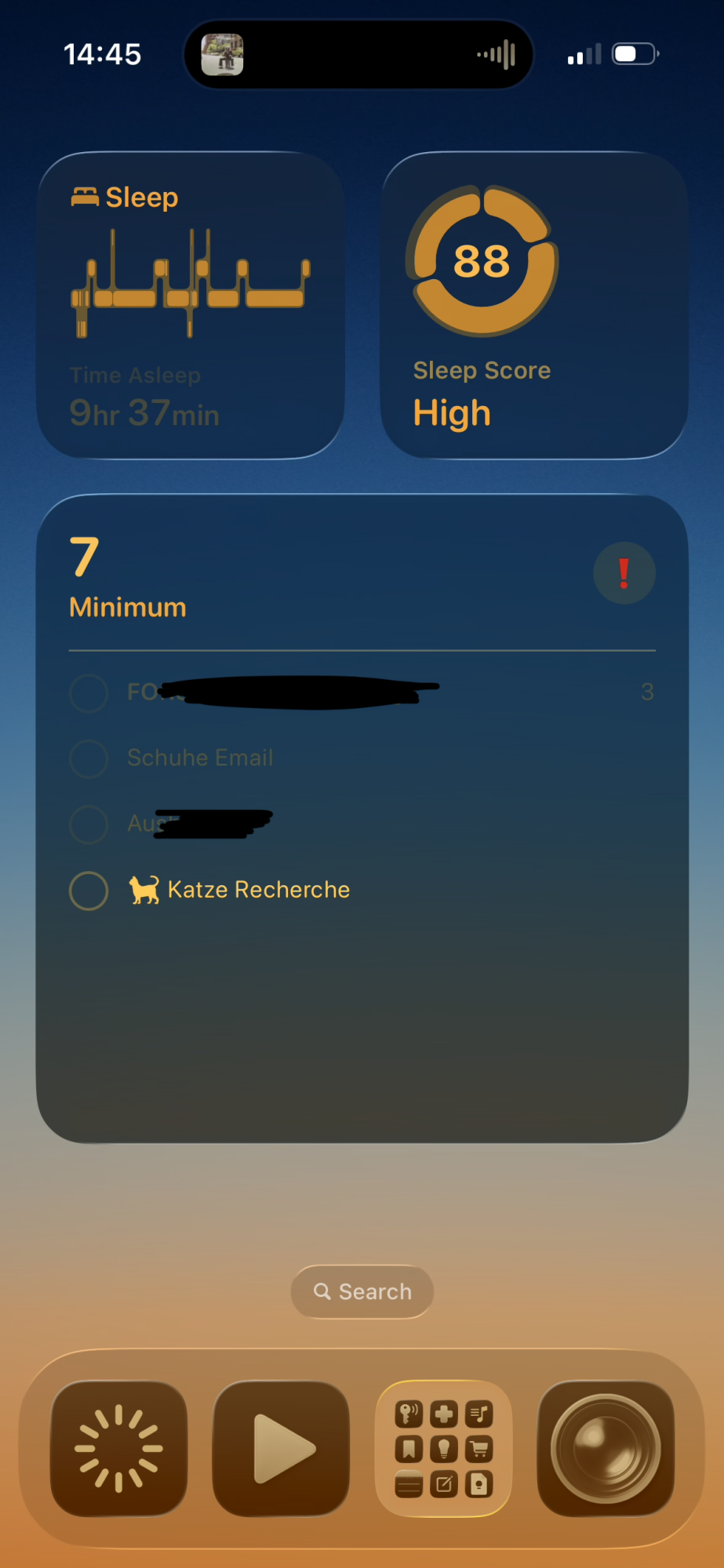The height and width of the screenshot is (1568, 724).
Task: Launch the camera lens app in the dock
Action: (605, 1448)
